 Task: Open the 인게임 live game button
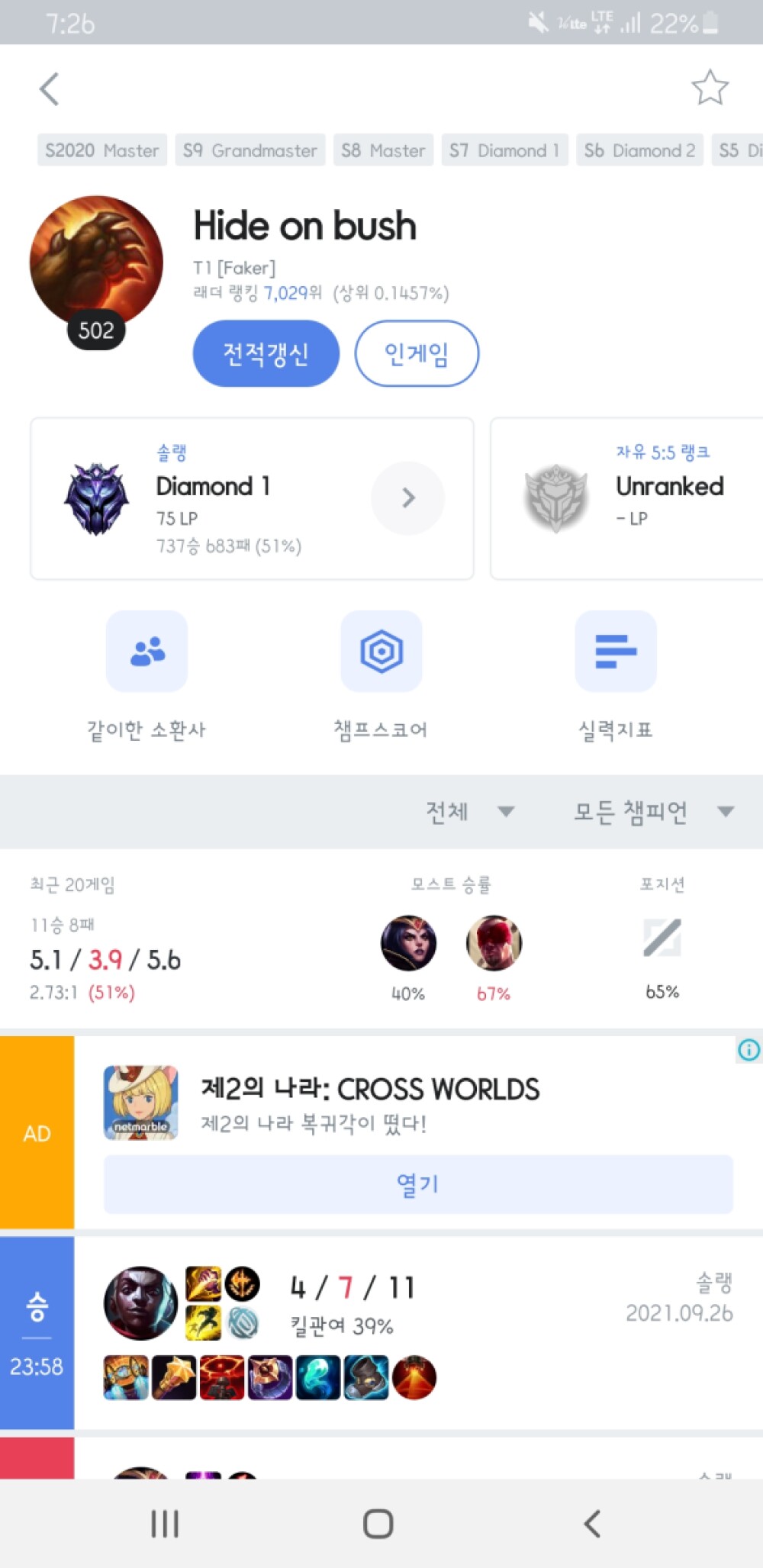417,353
